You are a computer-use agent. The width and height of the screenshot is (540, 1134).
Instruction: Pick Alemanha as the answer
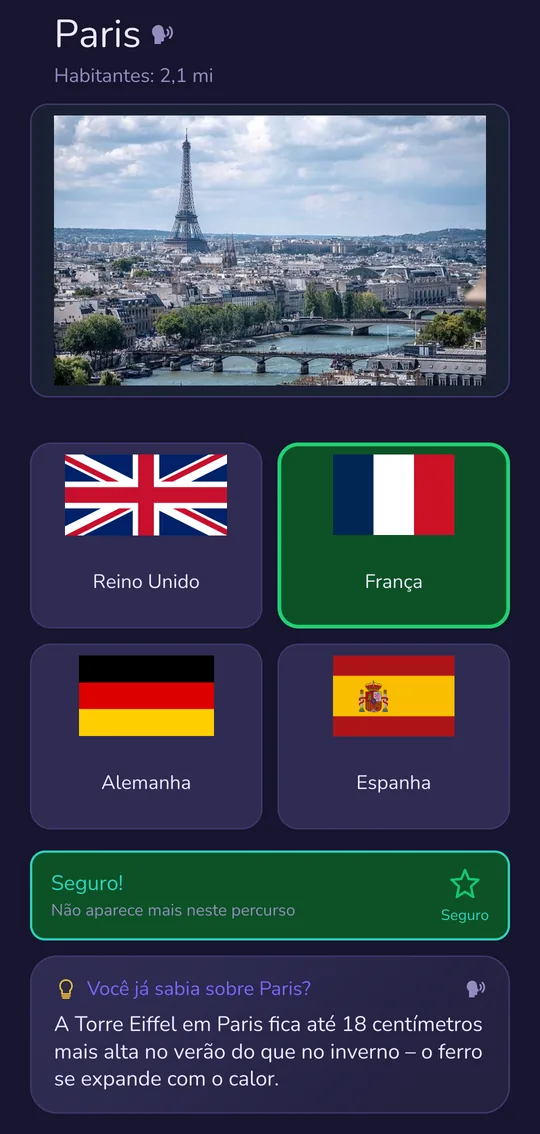click(146, 736)
